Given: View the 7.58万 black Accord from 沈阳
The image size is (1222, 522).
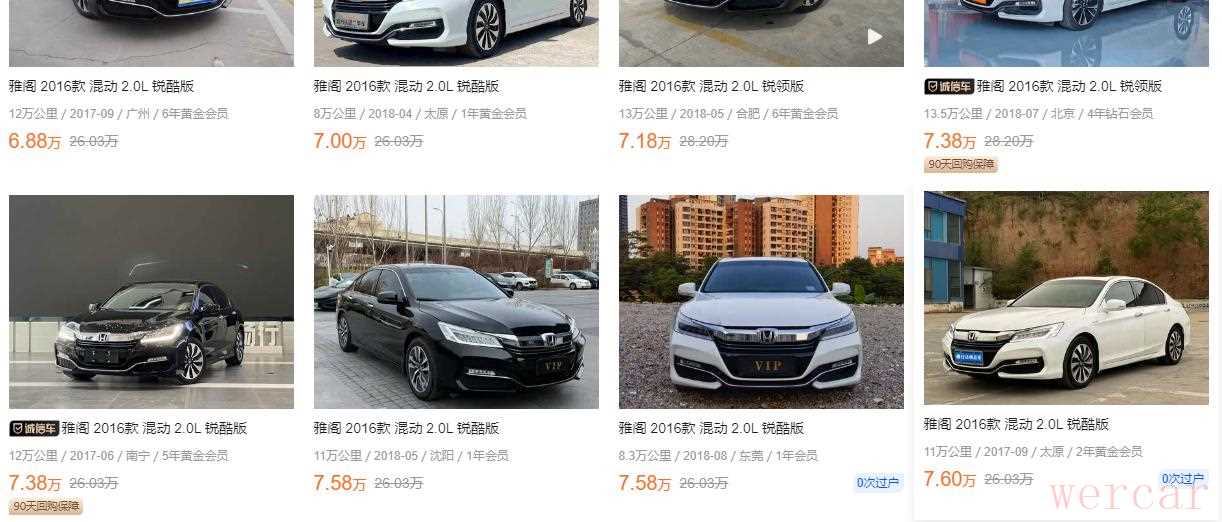Looking at the screenshot, I should point(456,302).
